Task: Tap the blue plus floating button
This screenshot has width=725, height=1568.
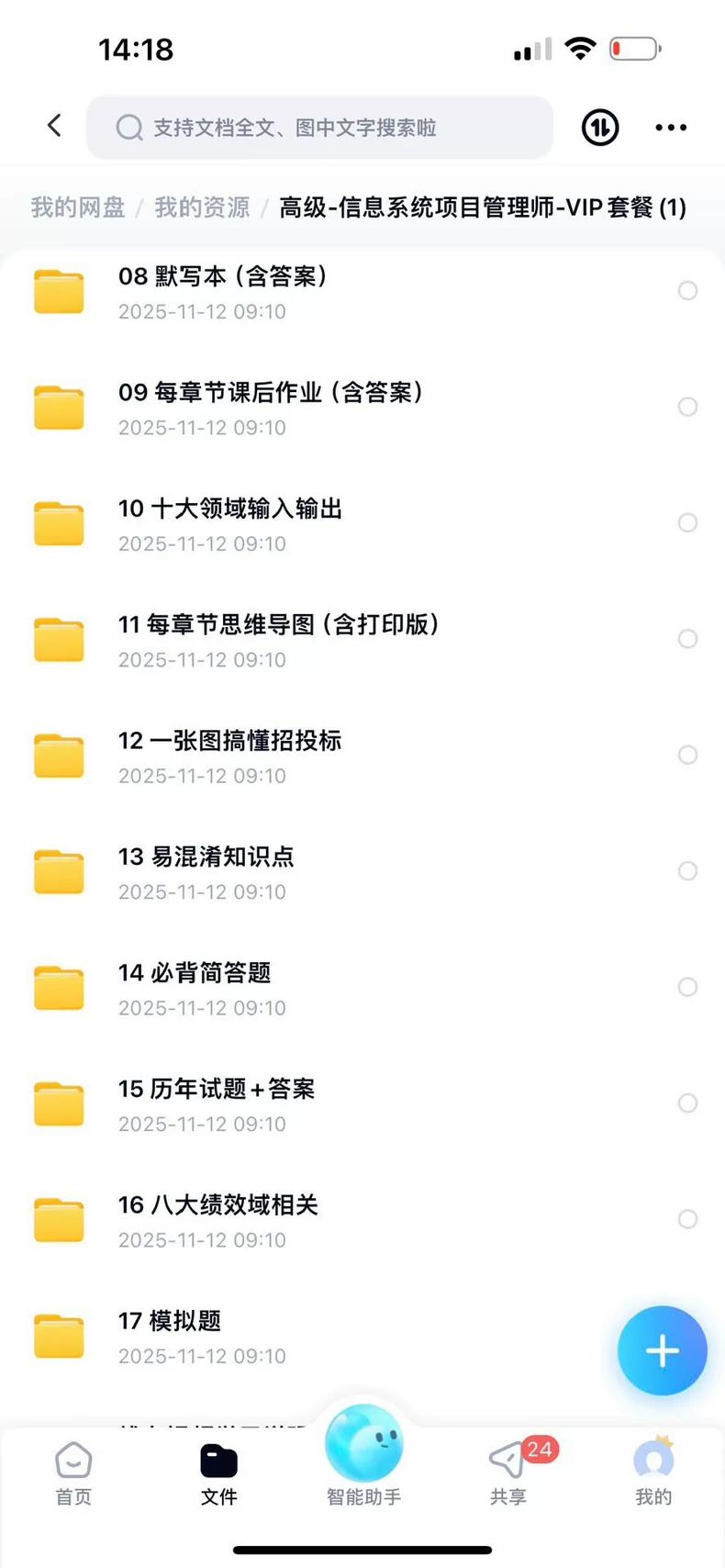Action: [662, 1350]
